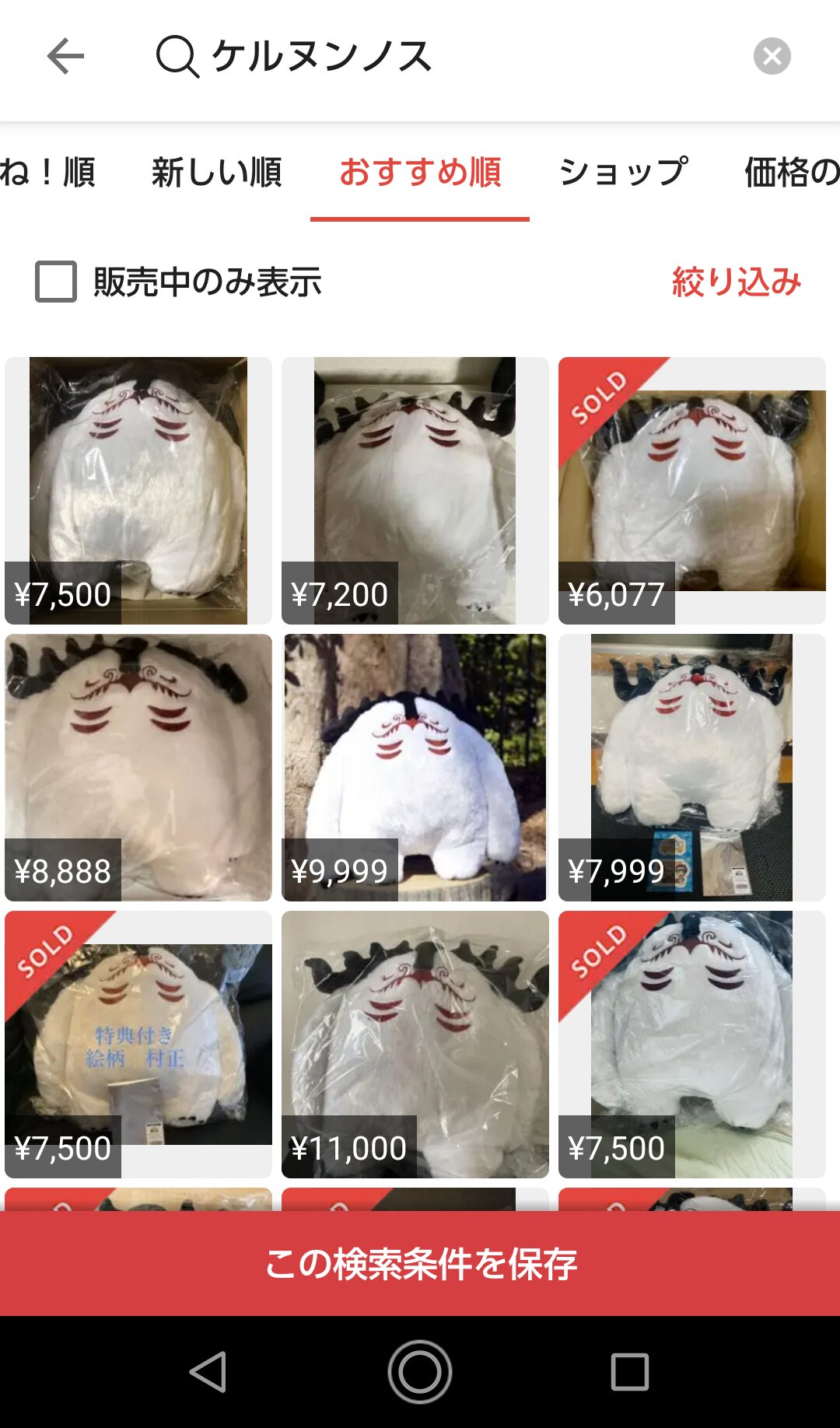The image size is (840, 1428).
Task: Open the ¥7,999 listing
Action: [691, 767]
